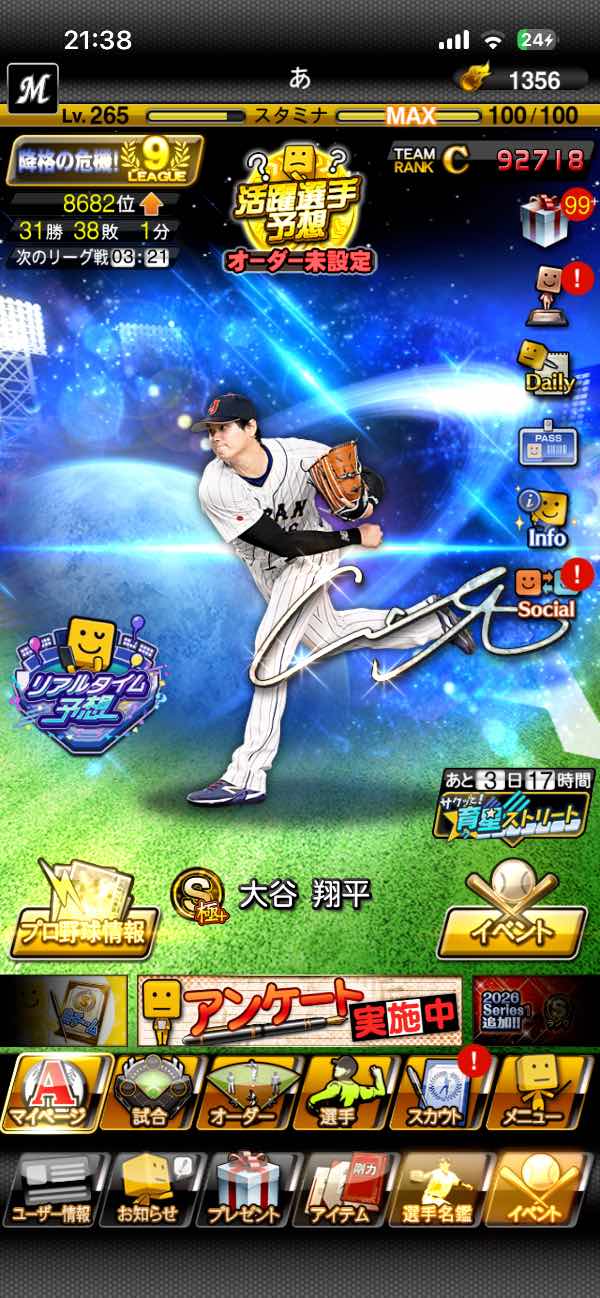Open the メニュー tab

[542, 1092]
